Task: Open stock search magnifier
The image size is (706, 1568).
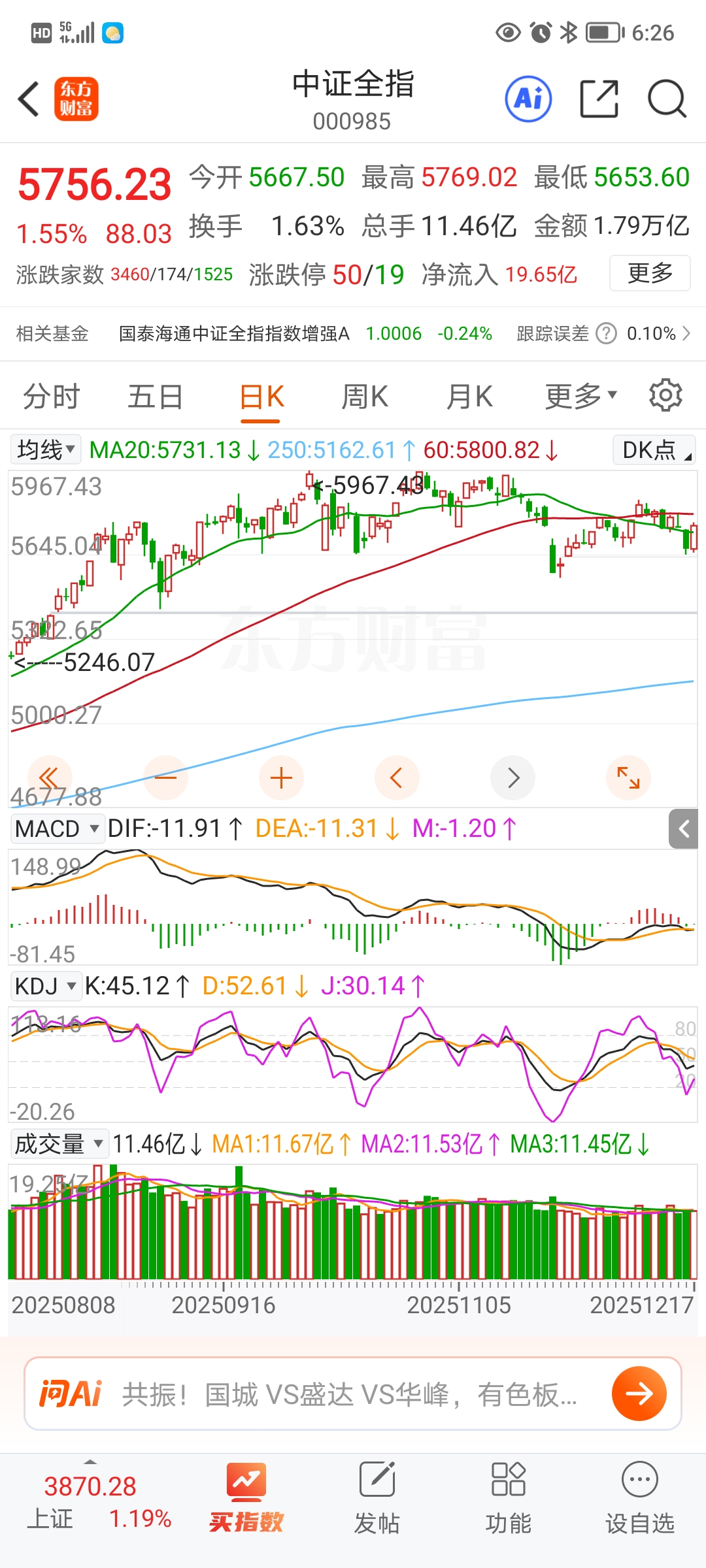Action: point(666,99)
